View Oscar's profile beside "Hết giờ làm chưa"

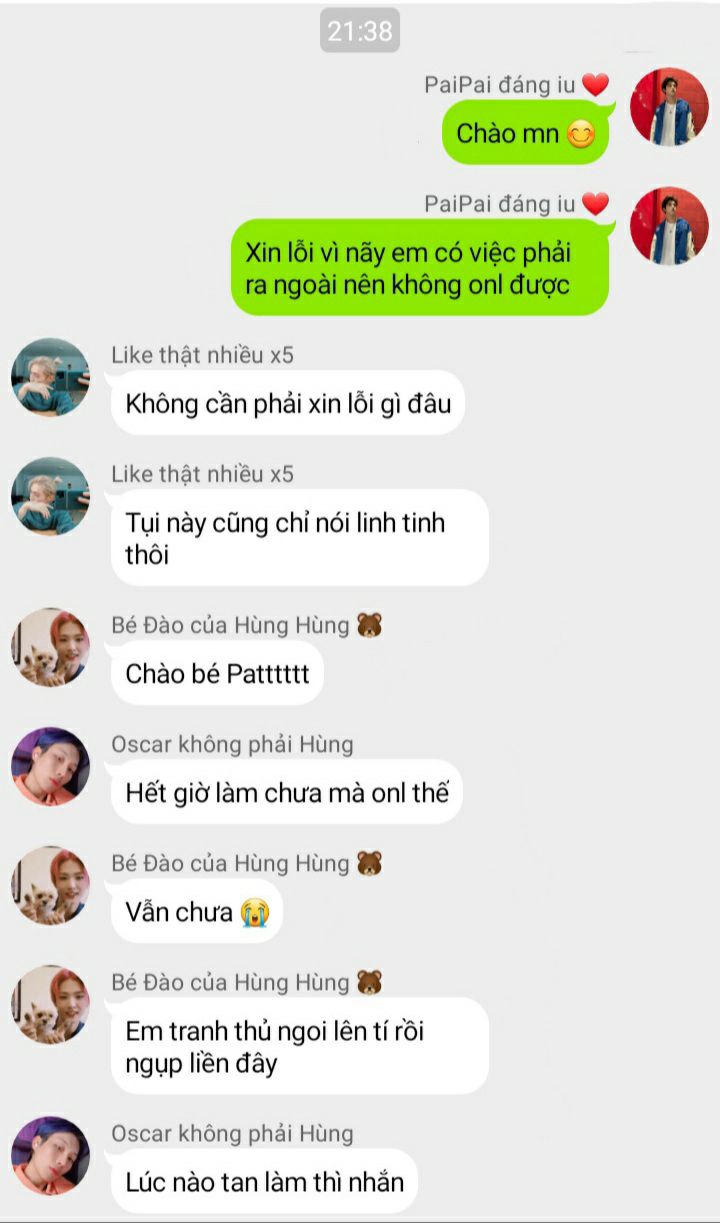point(50,766)
